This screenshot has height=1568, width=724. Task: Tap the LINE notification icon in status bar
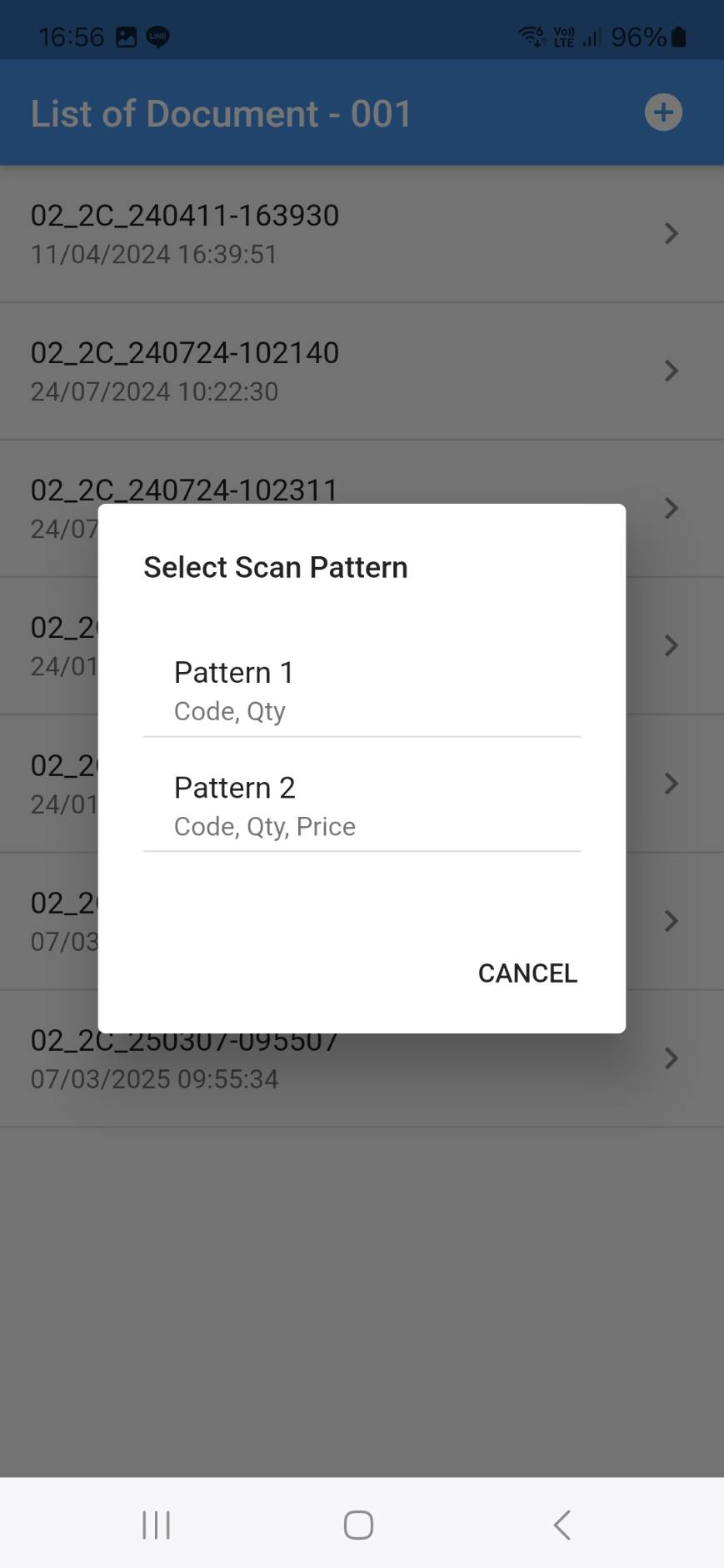point(157,37)
